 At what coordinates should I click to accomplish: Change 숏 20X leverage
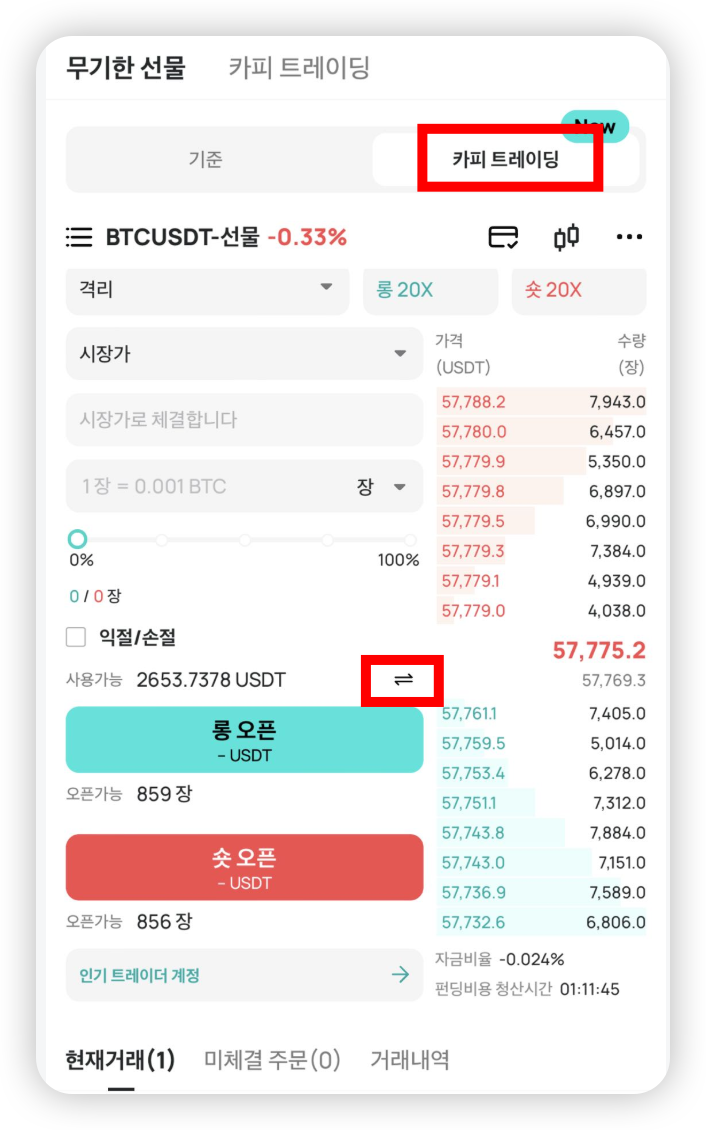coord(578,290)
